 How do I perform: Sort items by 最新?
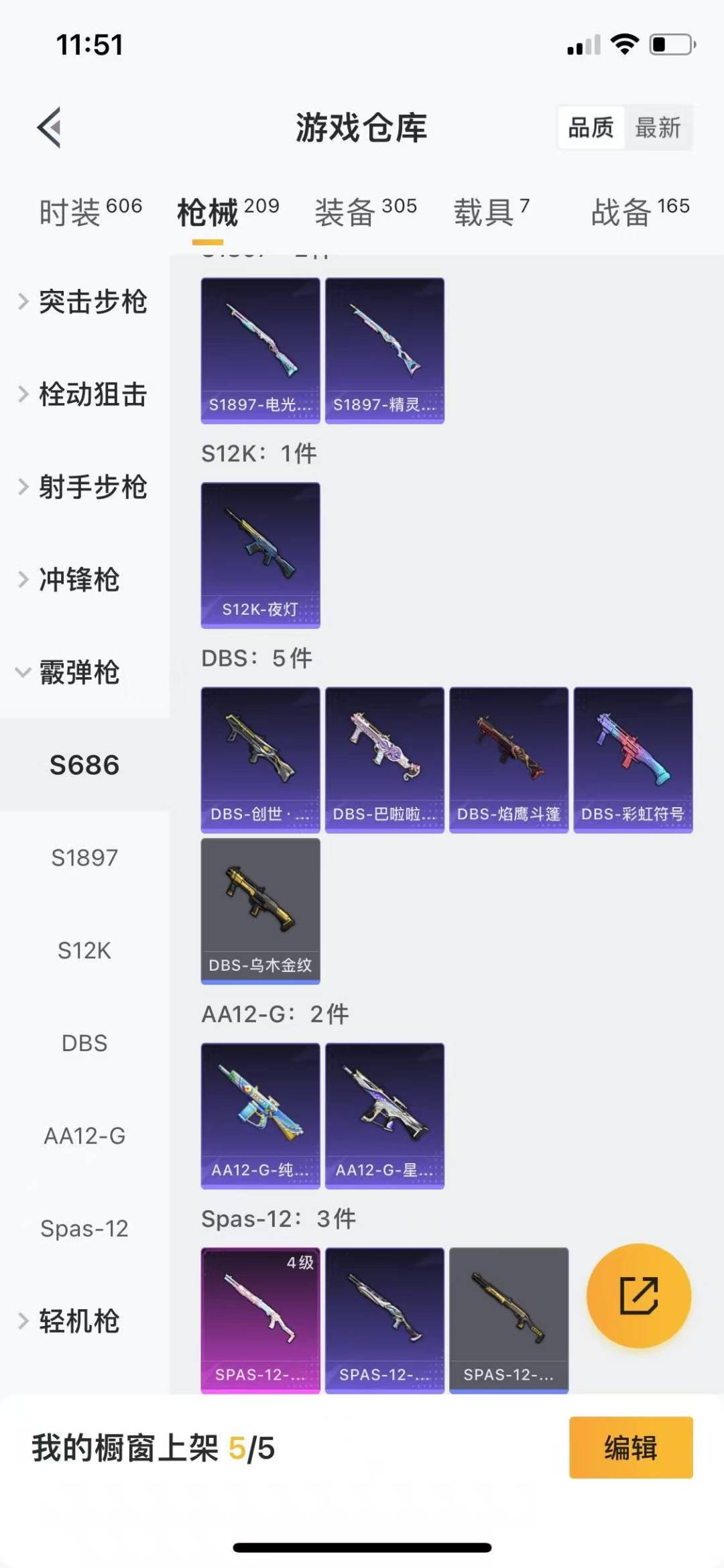point(658,127)
